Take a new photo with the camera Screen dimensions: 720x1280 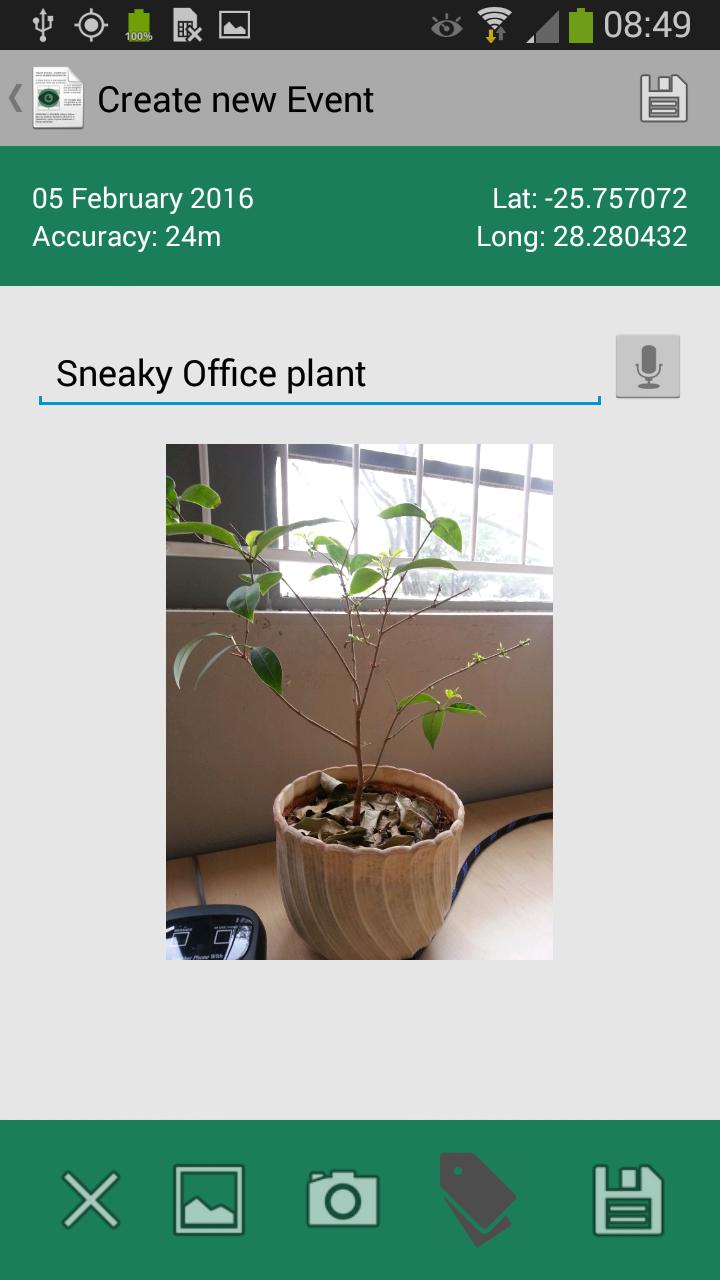tap(343, 1199)
